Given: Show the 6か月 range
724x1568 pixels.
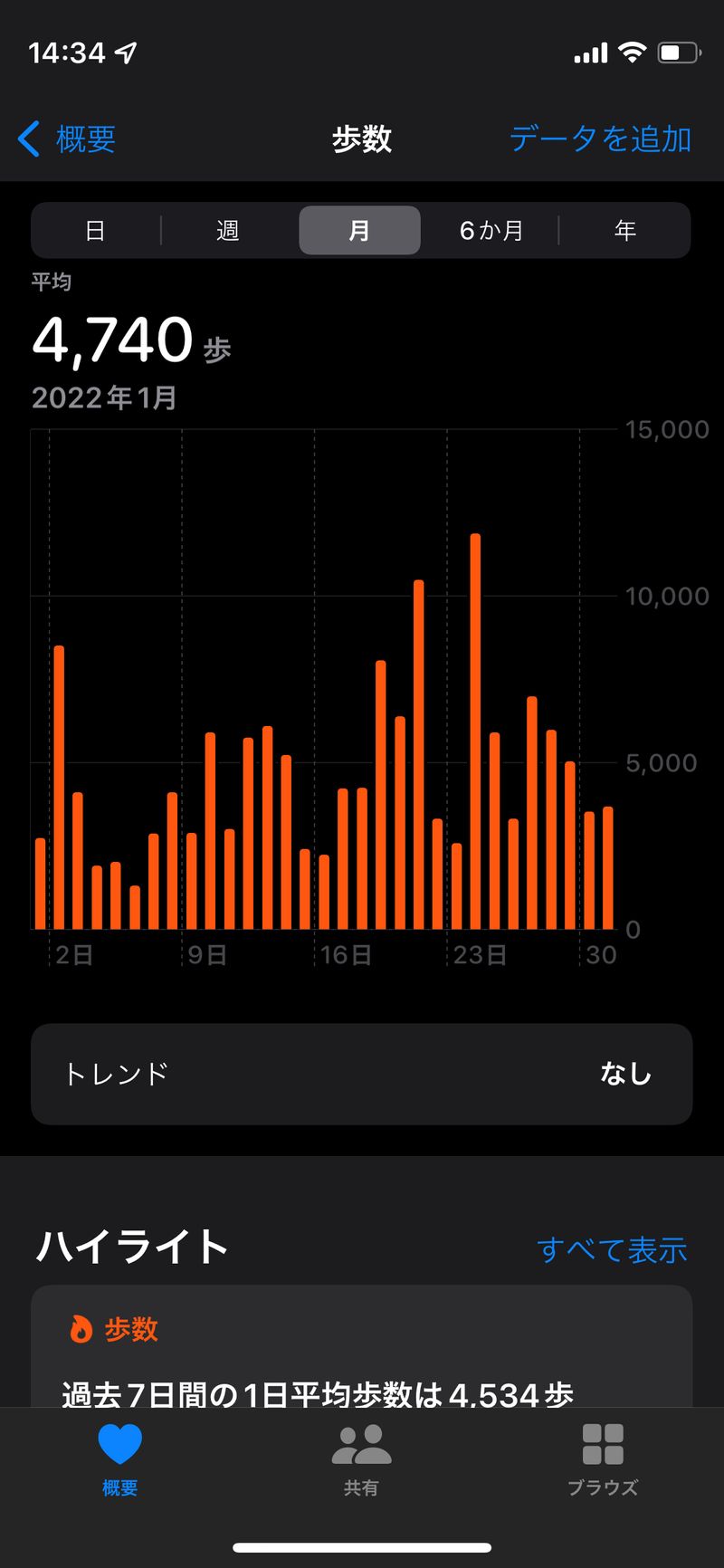Looking at the screenshot, I should point(491,231).
